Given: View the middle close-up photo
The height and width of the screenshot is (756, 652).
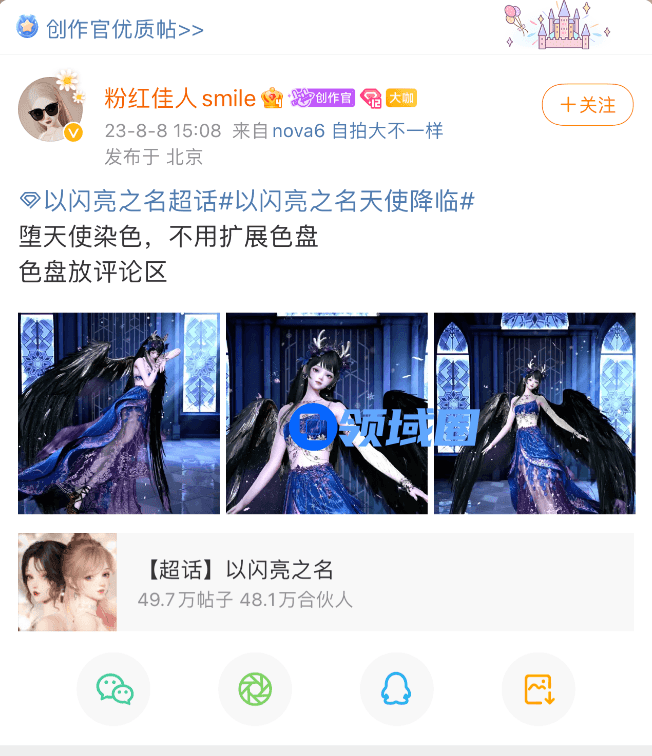Looking at the screenshot, I should click(x=327, y=413).
